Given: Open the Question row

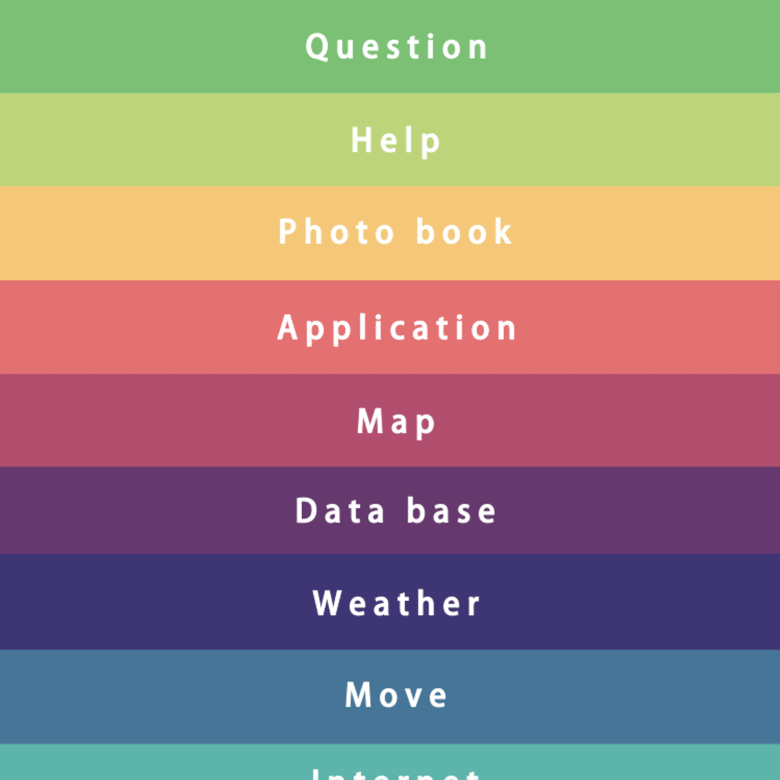Looking at the screenshot, I should 397,47.
